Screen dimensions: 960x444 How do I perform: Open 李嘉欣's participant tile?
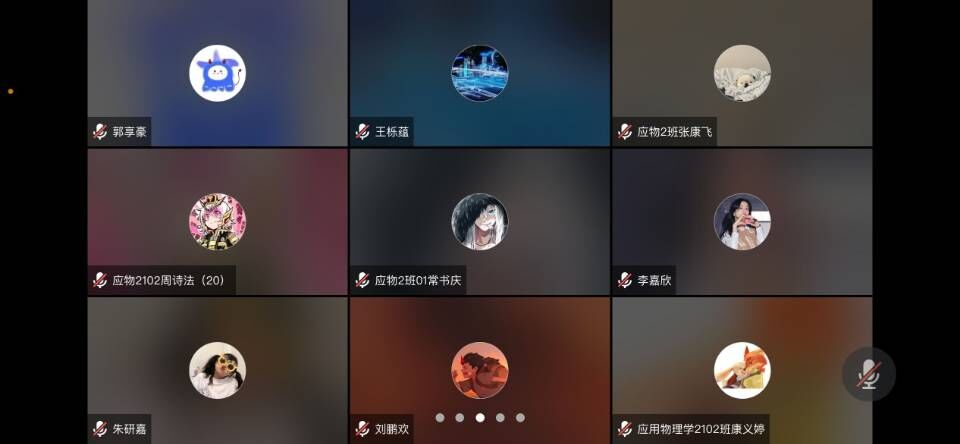point(741,221)
